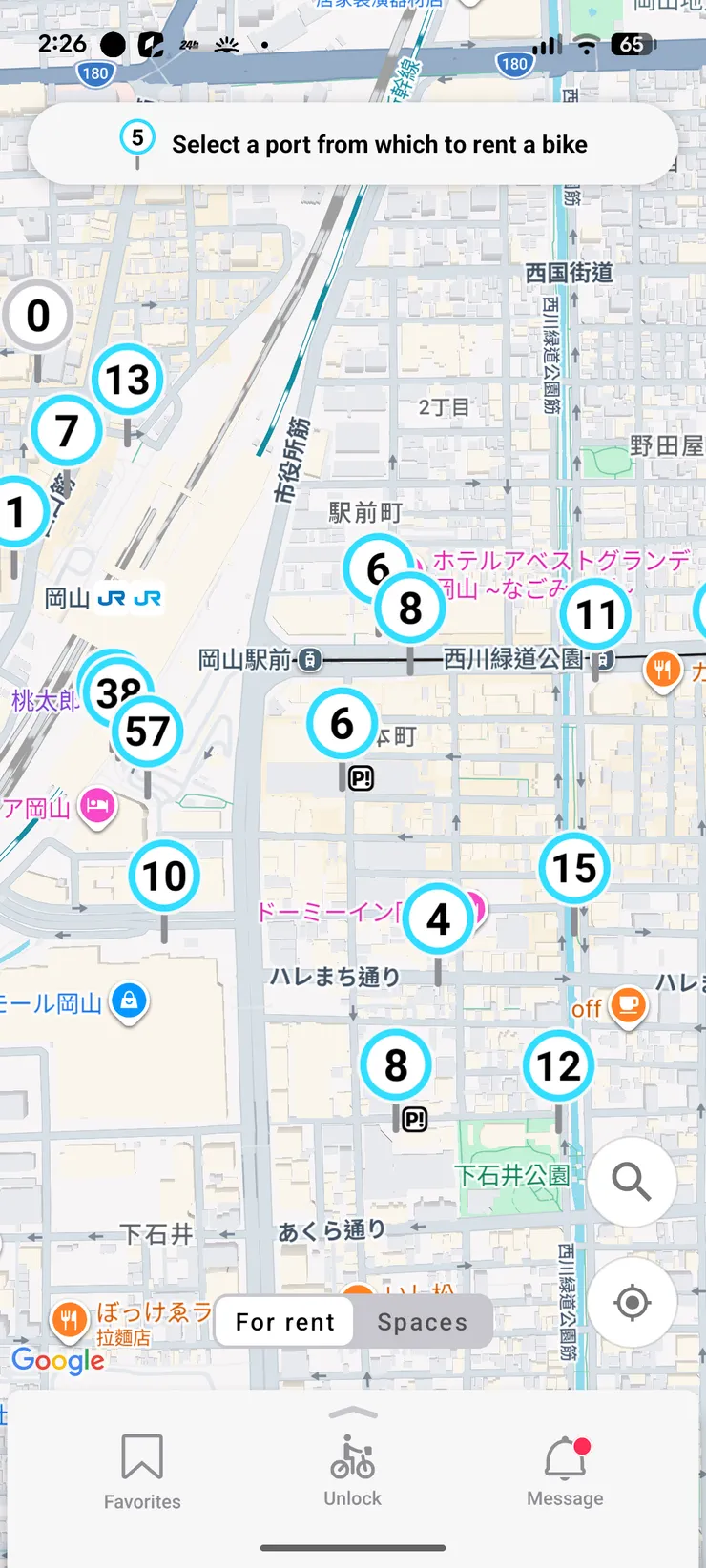Switch to the Spaces view
This screenshot has height=1568, width=706.
coord(422,1322)
